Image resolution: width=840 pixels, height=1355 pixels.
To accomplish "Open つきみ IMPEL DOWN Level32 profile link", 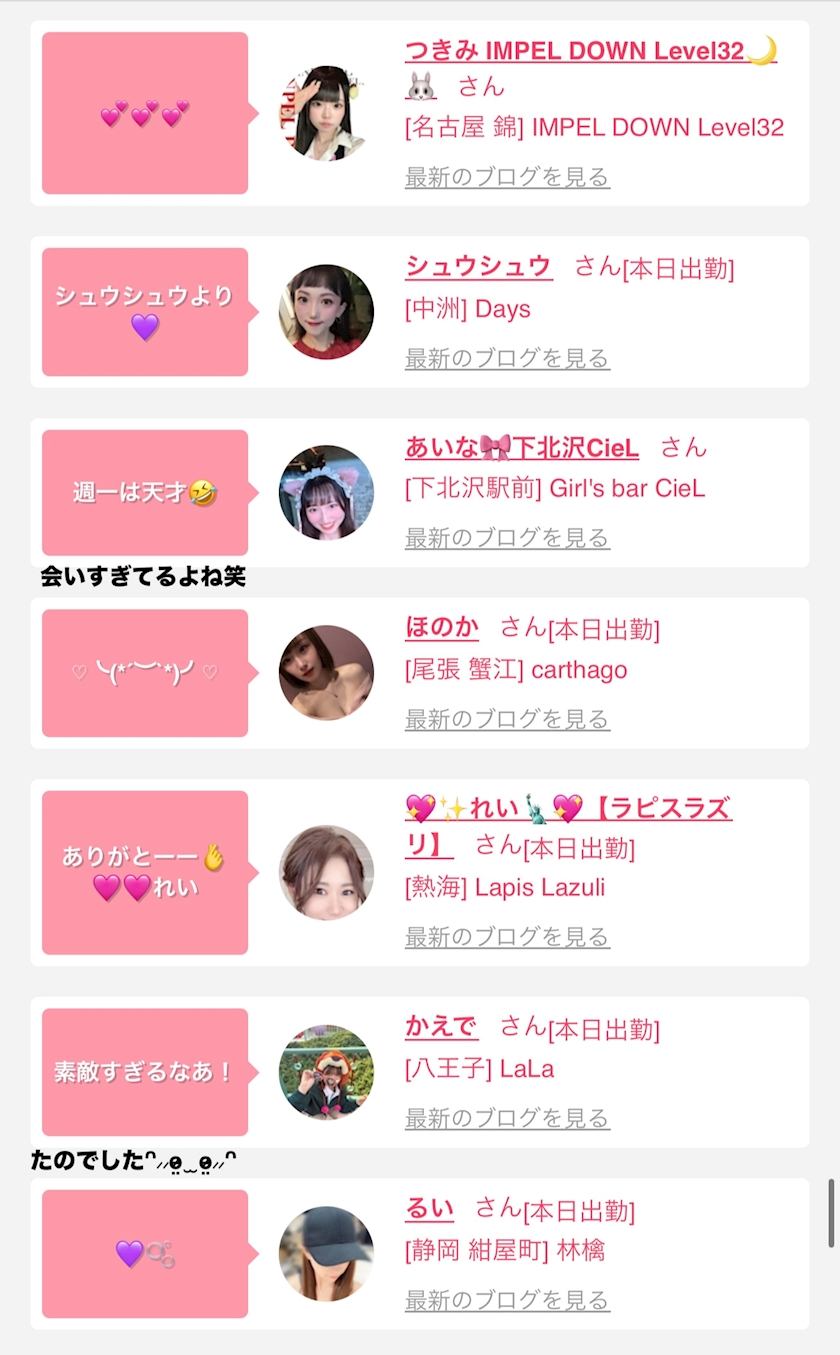I will pyautogui.click(x=590, y=51).
